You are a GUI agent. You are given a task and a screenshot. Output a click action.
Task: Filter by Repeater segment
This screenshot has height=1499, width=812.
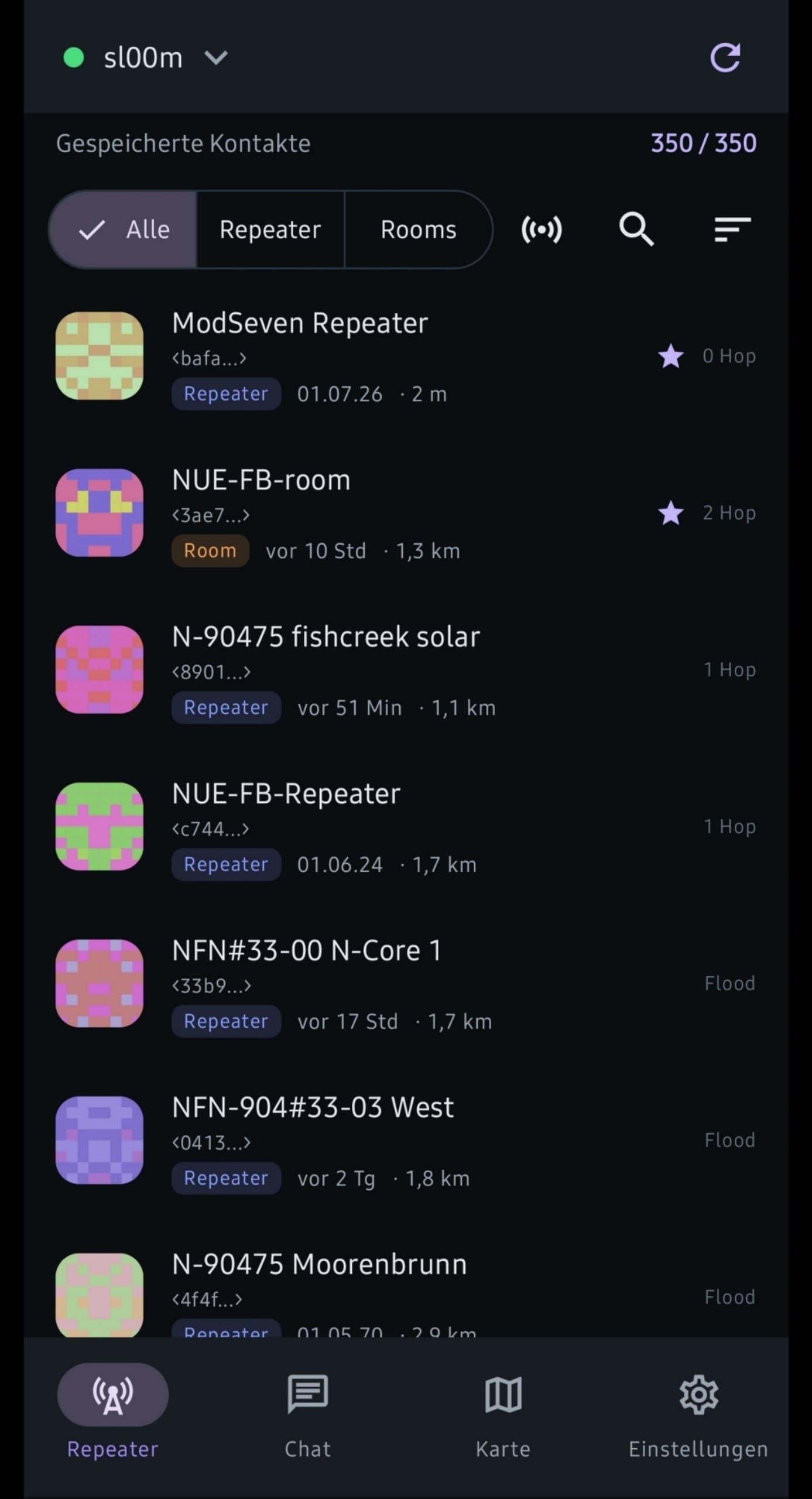tap(270, 230)
